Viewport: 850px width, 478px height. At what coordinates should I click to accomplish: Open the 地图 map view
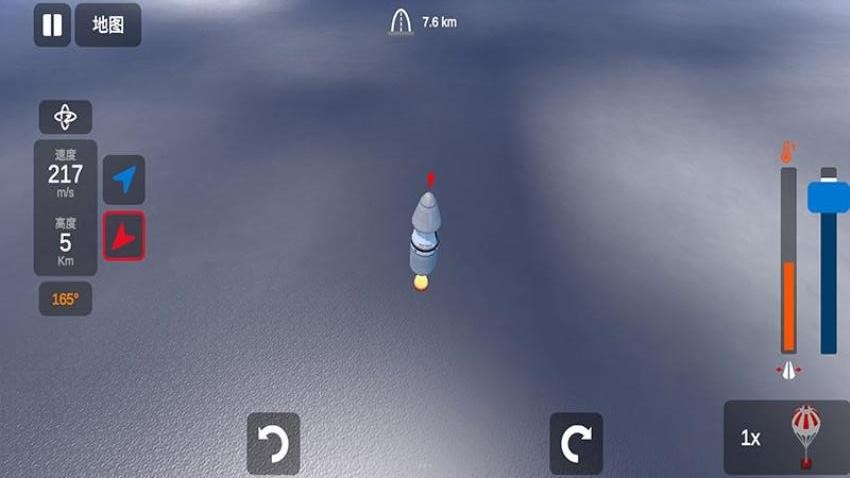click(x=108, y=25)
